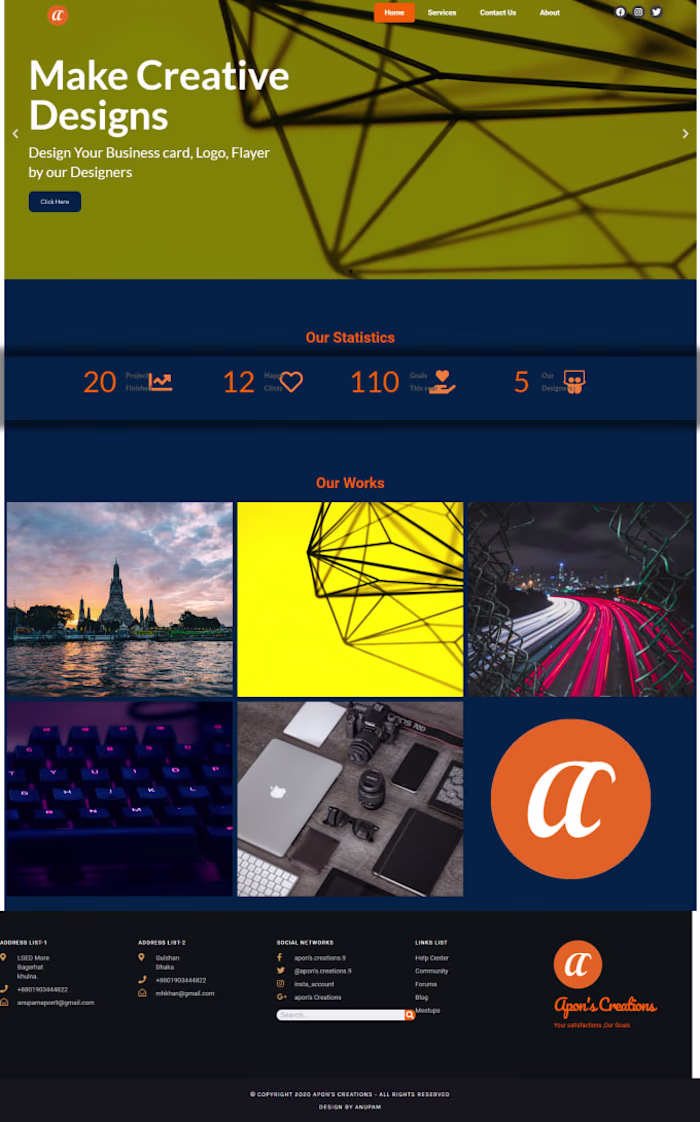Open Contact Us in the navbar

[497, 13]
